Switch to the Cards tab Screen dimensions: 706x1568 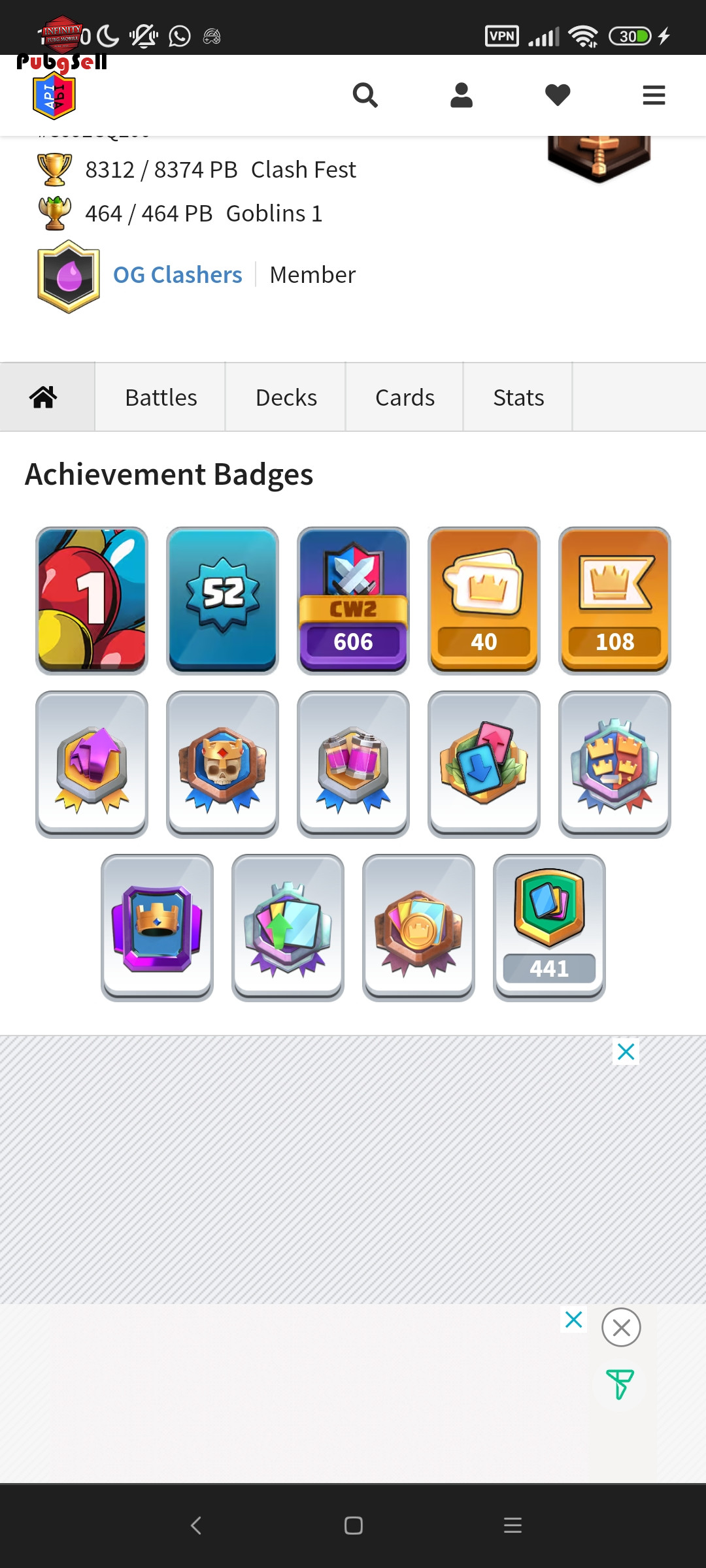405,397
